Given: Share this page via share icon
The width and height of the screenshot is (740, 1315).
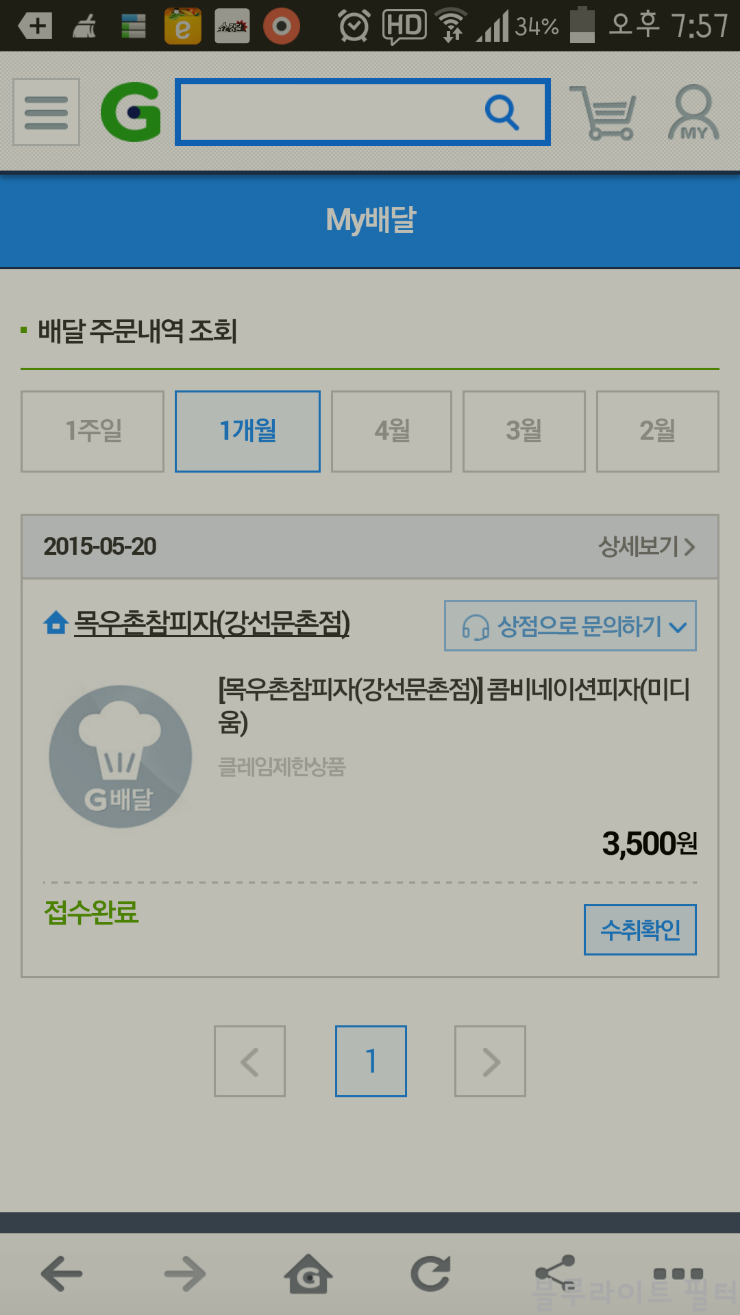Looking at the screenshot, I should point(554,1273).
